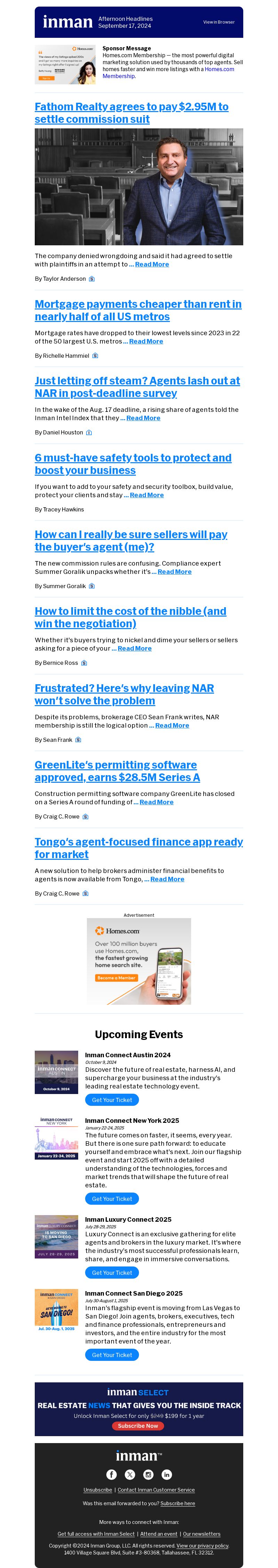
Task: Get ticket for Inman Connect Austin 2024
Action: click(x=112, y=1100)
